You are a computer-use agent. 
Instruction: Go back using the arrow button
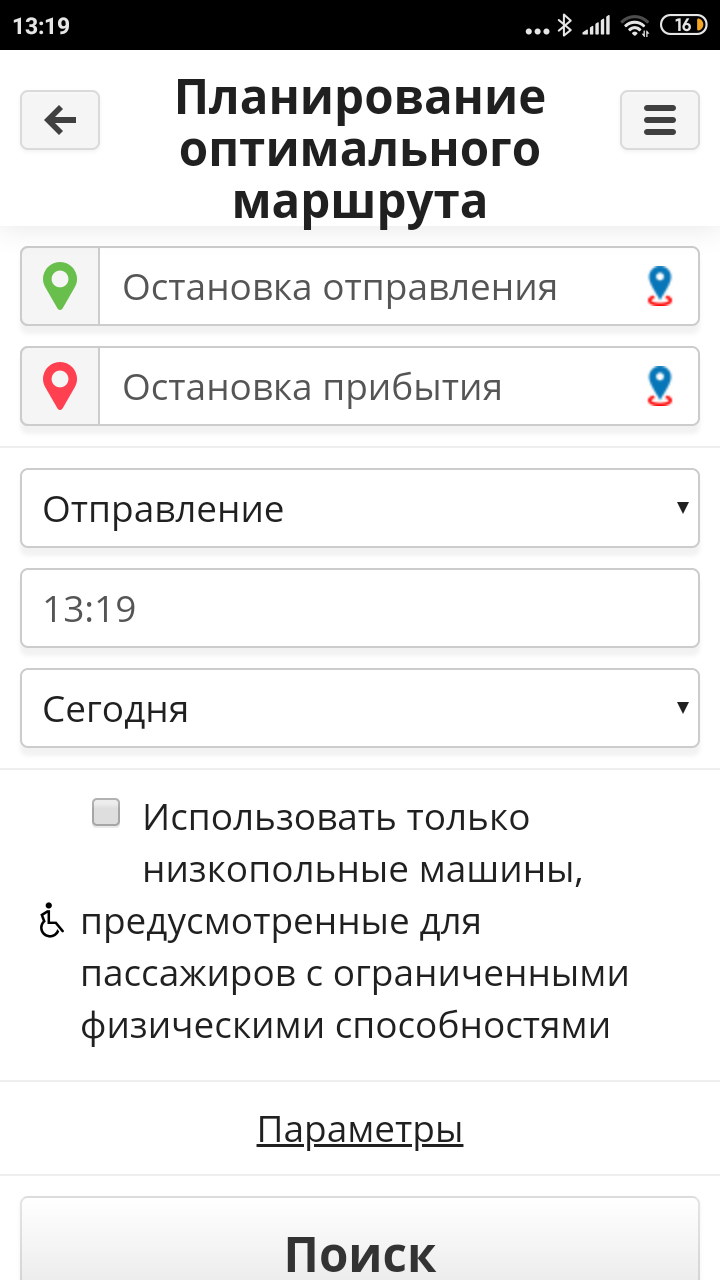tap(60, 121)
